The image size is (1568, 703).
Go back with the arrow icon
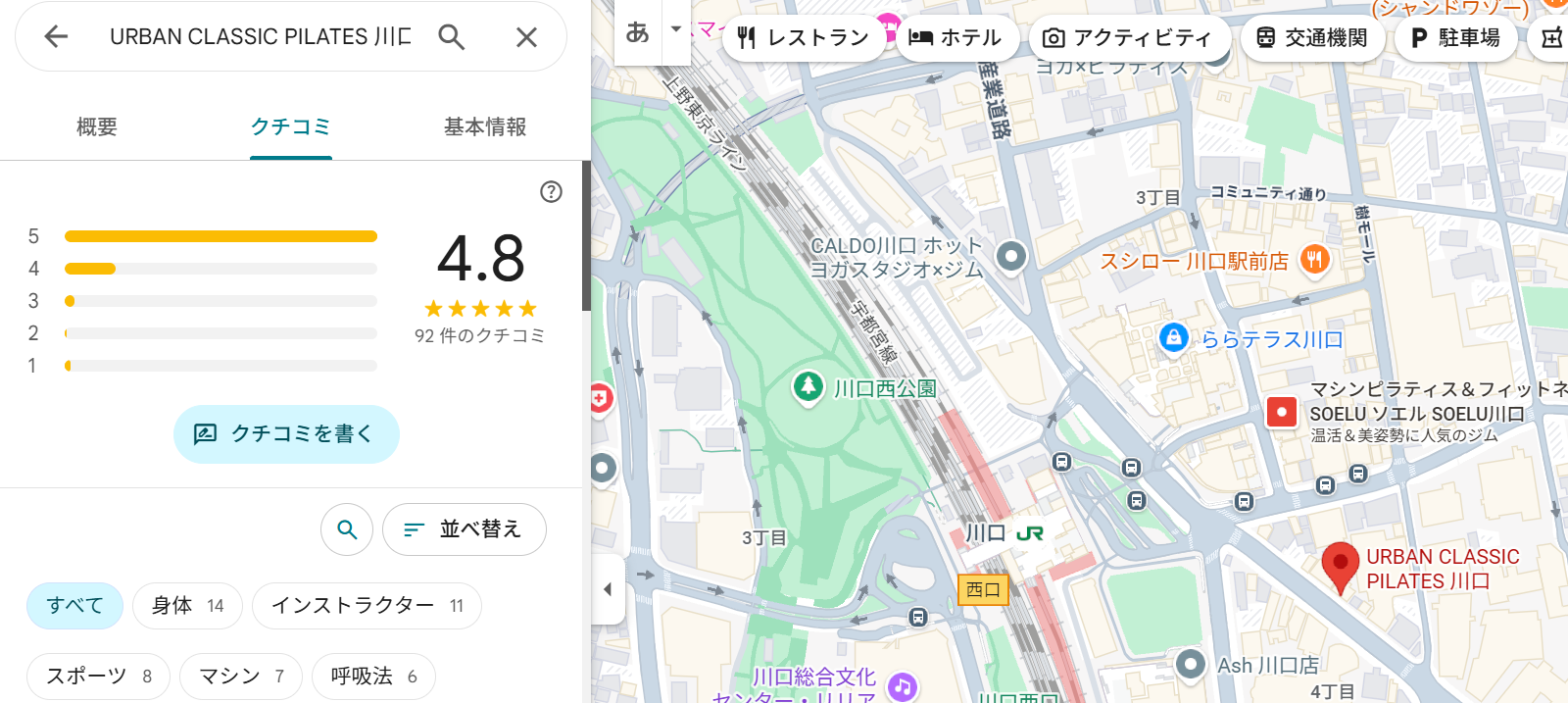[x=56, y=37]
